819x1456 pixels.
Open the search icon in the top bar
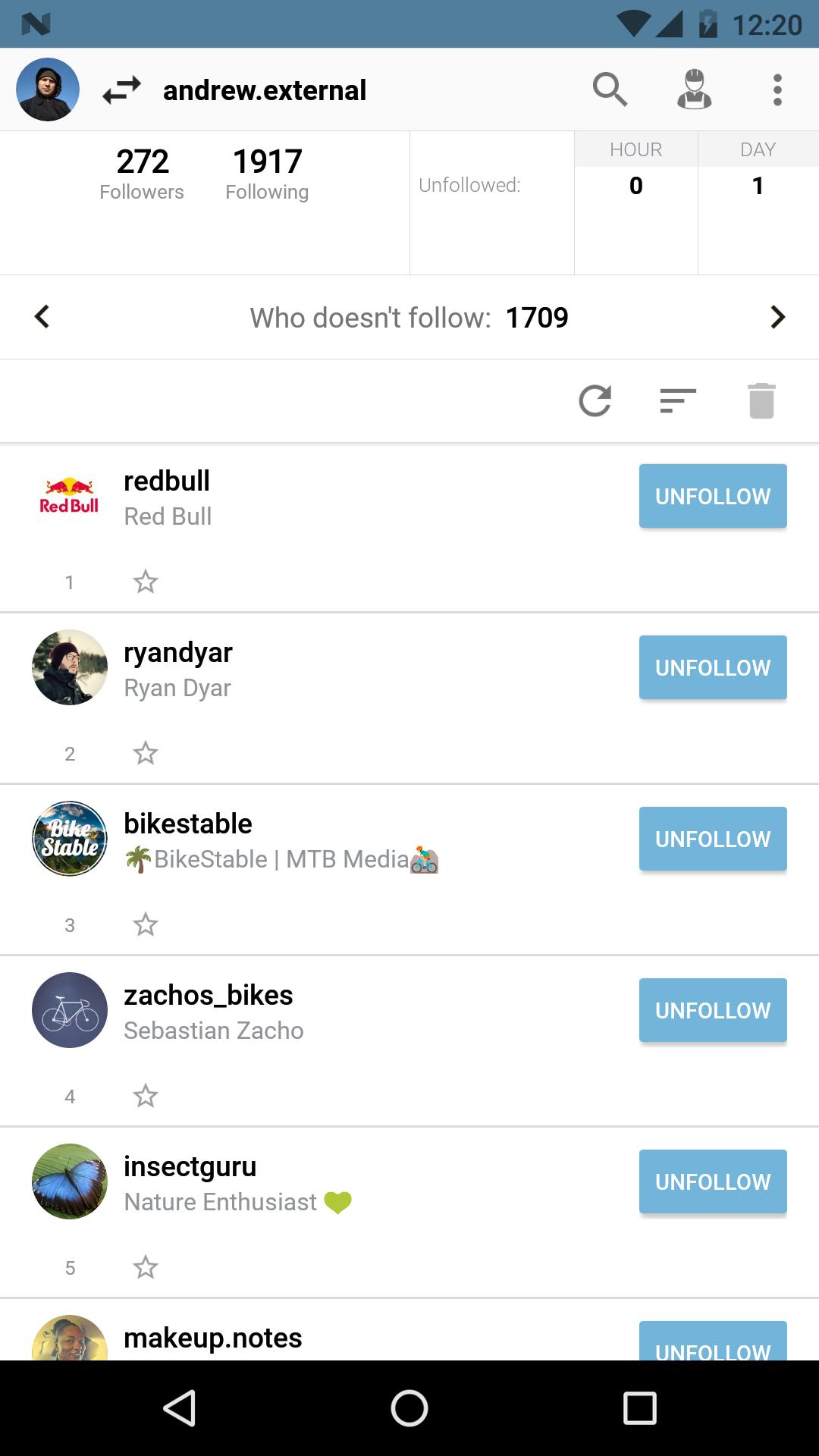pos(610,89)
